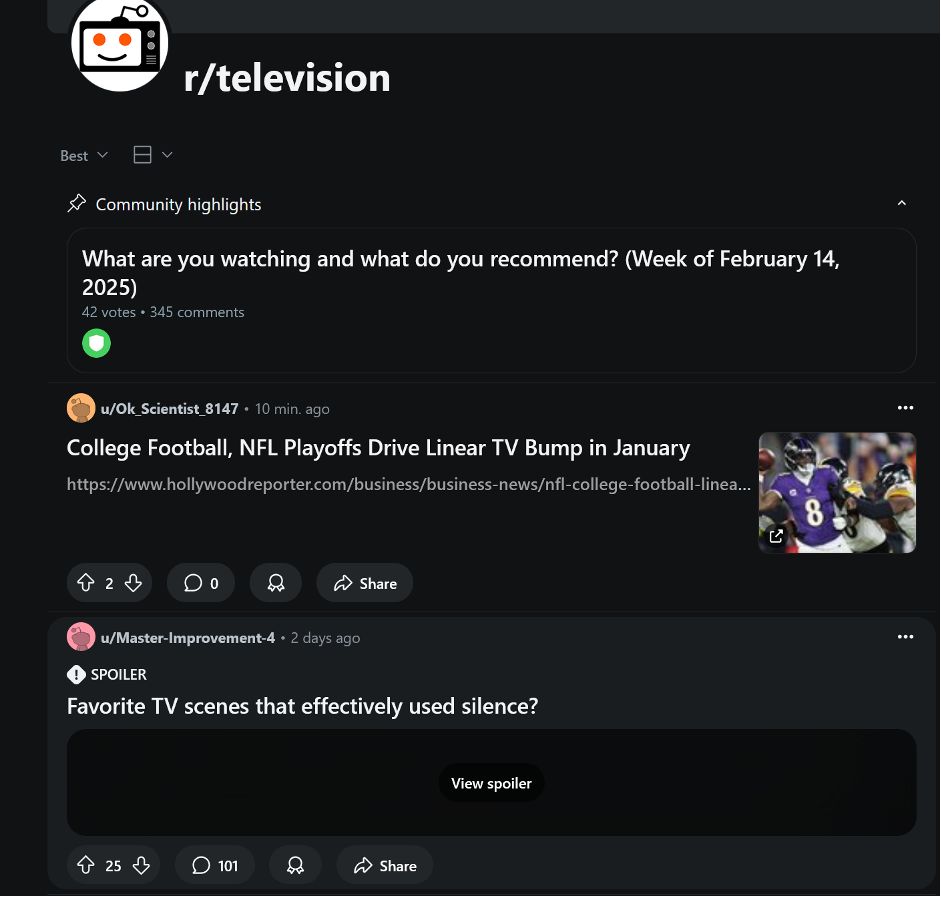Screen dimensions: 941x897
Task: Open the weekly recommendation highlight post
Action: click(460, 273)
